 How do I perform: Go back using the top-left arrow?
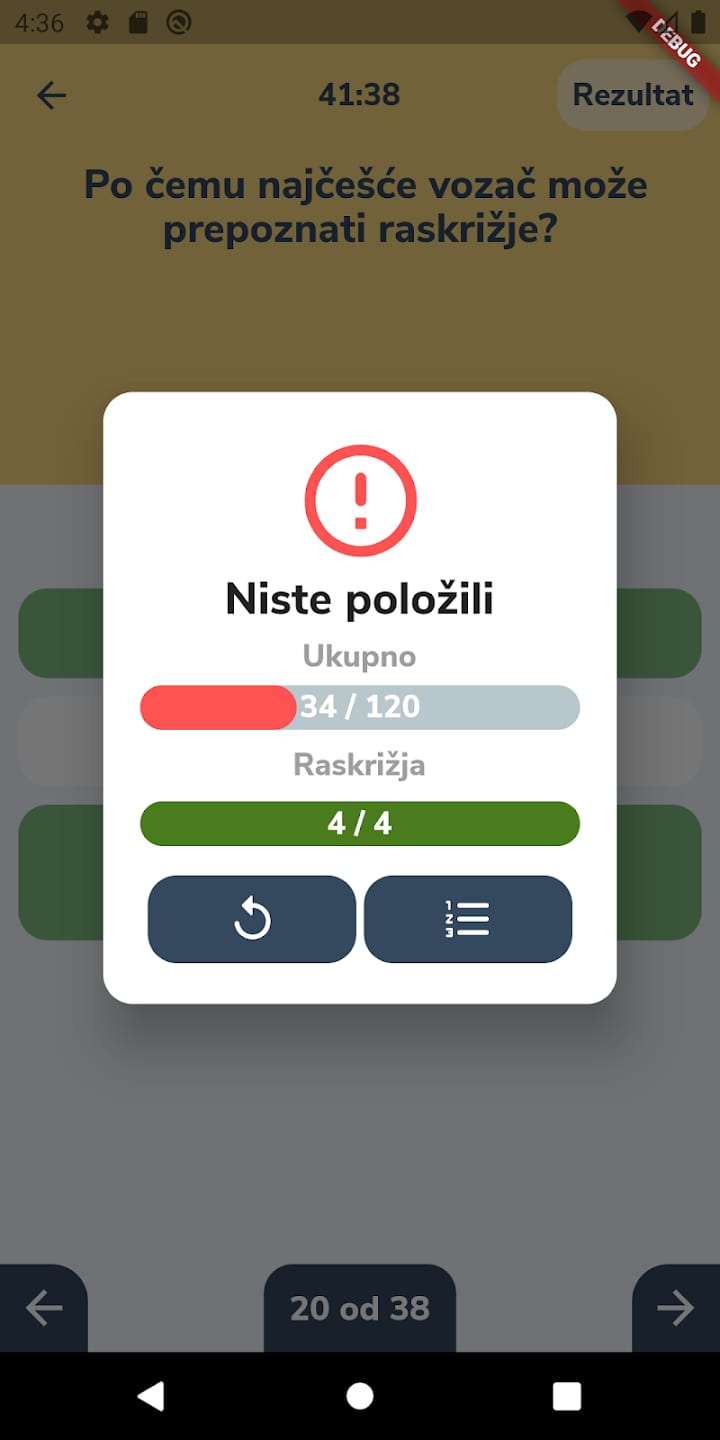click(51, 95)
